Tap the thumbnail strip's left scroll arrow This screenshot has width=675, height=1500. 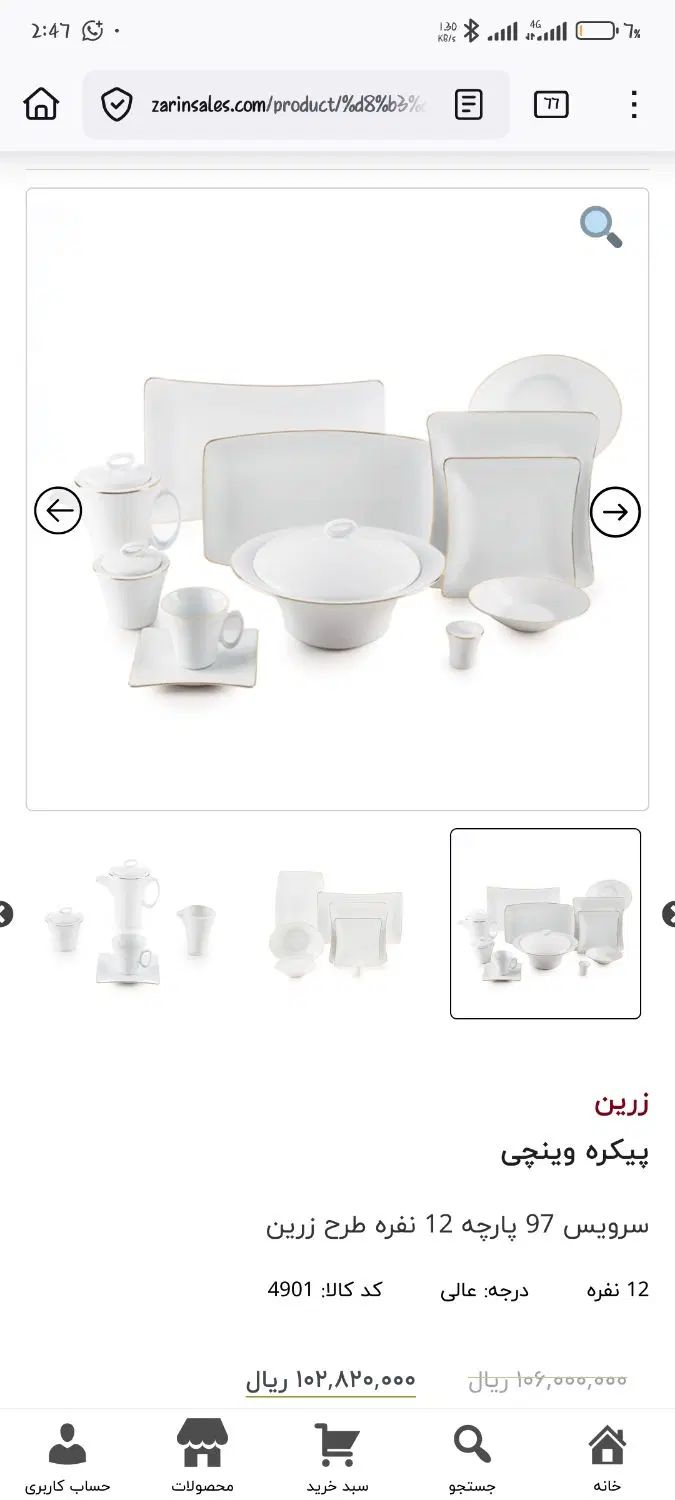coord(5,914)
